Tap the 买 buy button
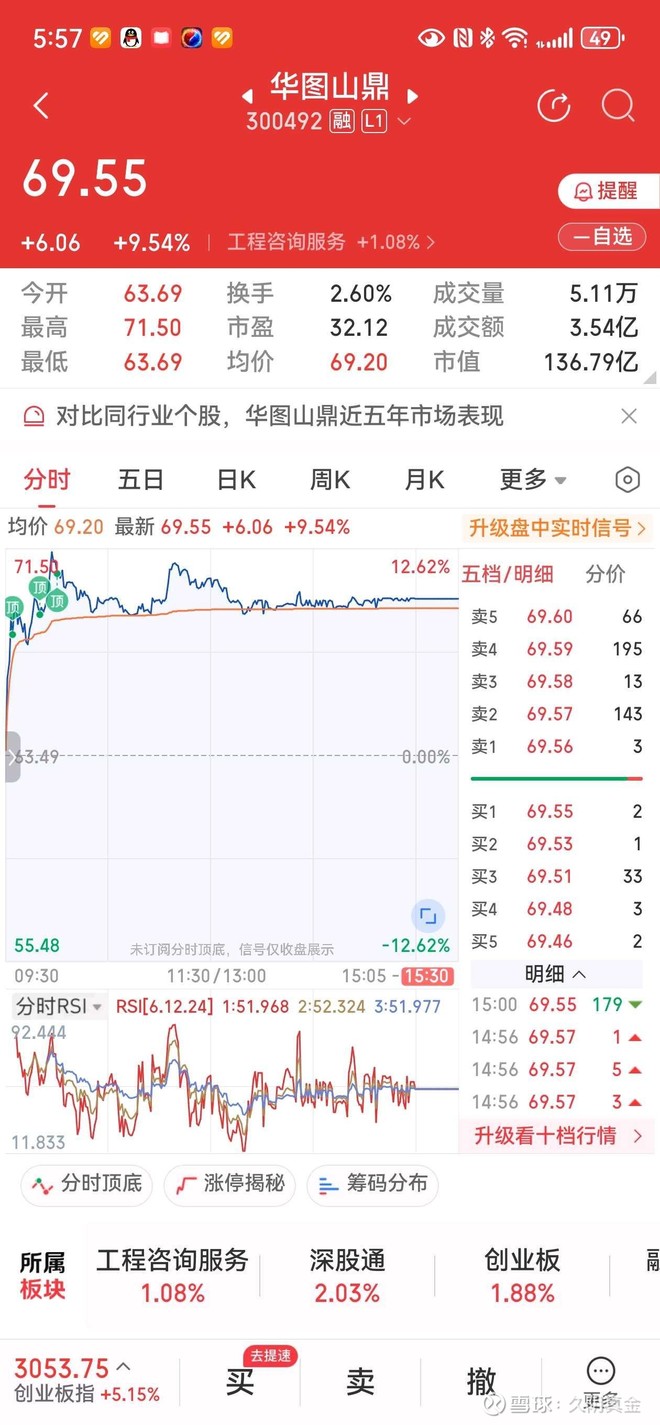 240,1381
